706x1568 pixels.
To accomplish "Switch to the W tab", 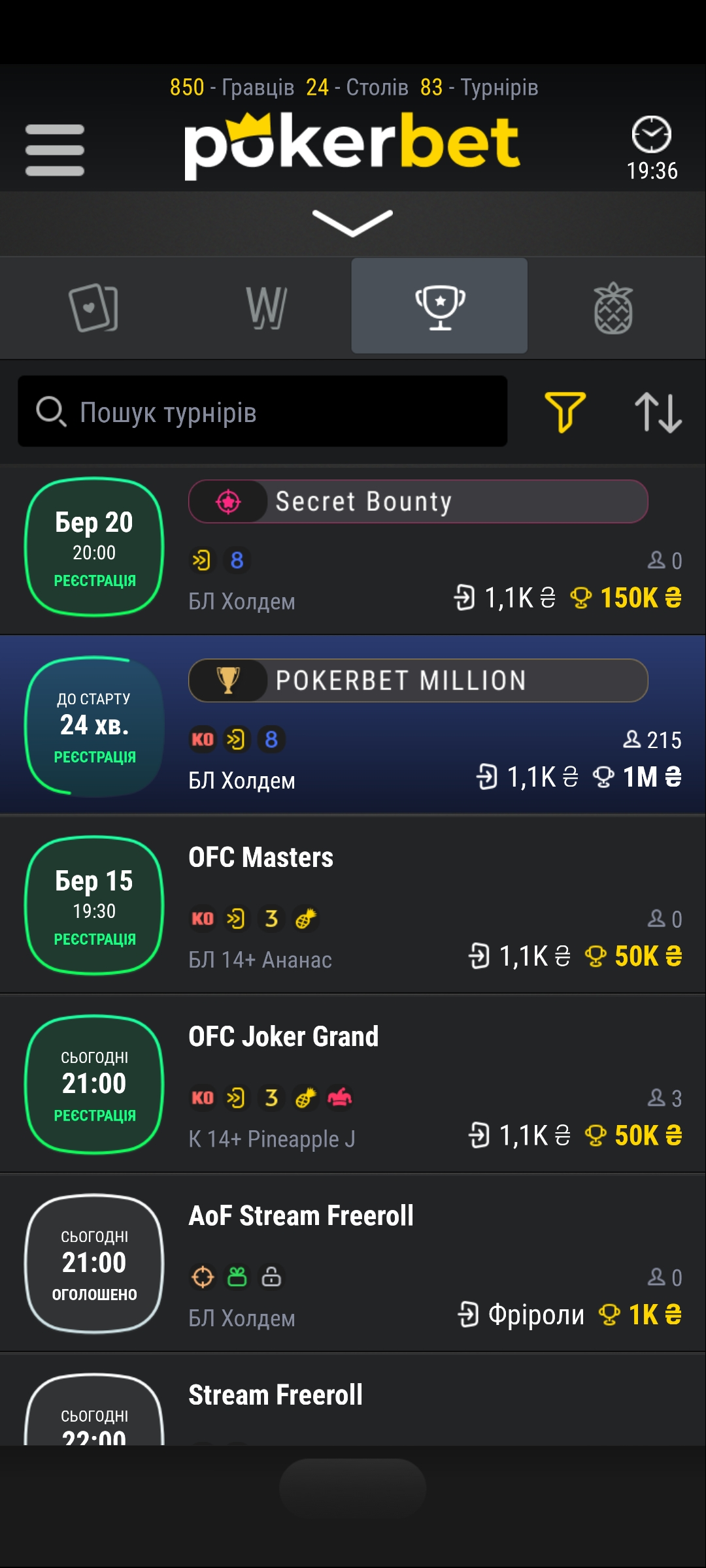I will [x=266, y=307].
